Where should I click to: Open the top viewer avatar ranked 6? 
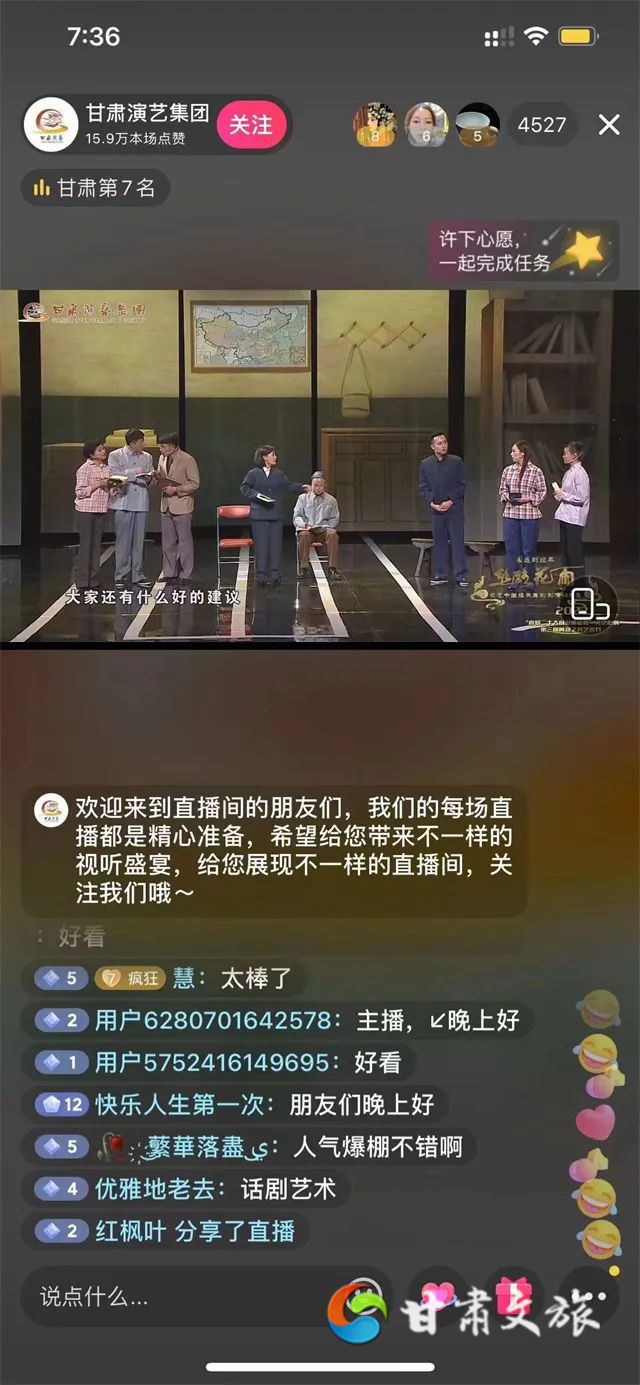click(x=426, y=125)
